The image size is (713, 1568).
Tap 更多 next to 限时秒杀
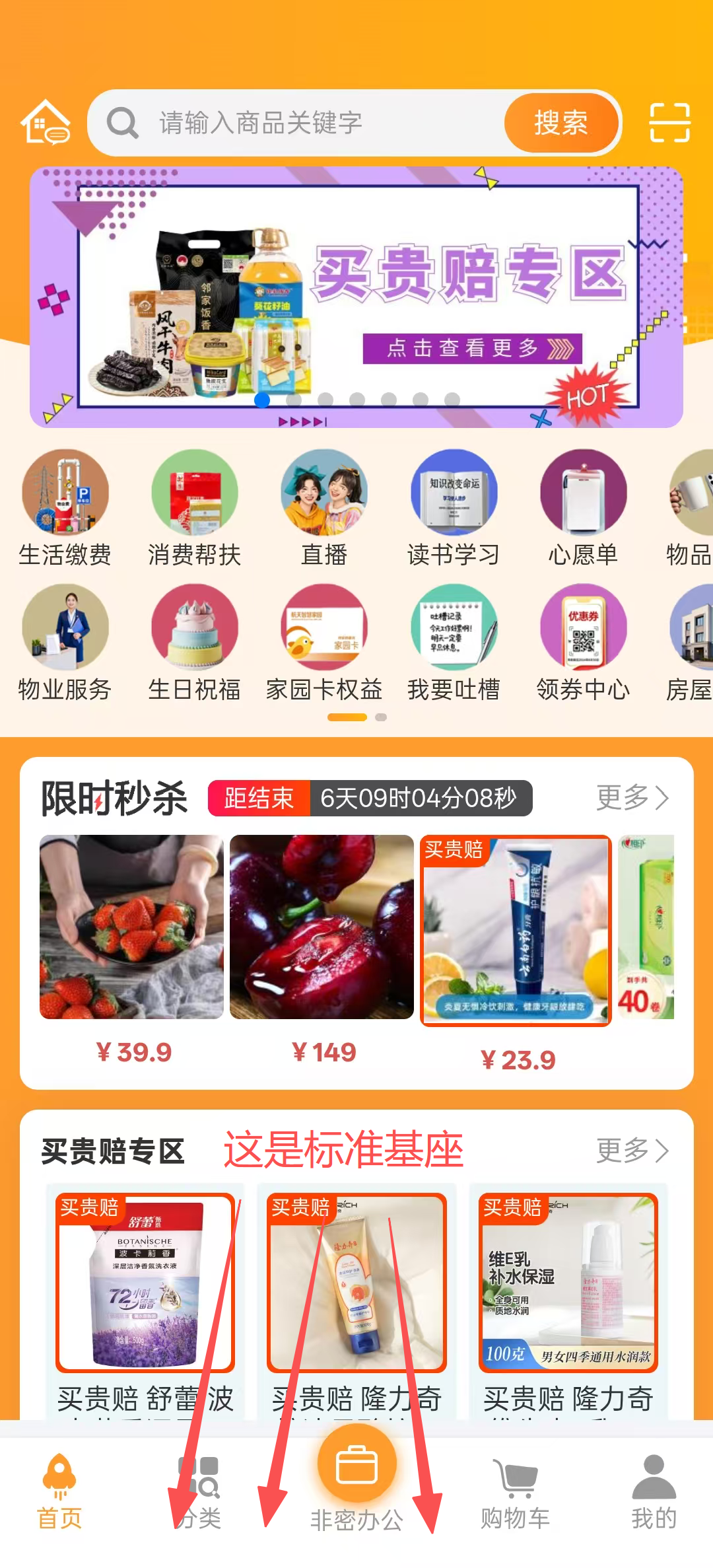pos(632,798)
